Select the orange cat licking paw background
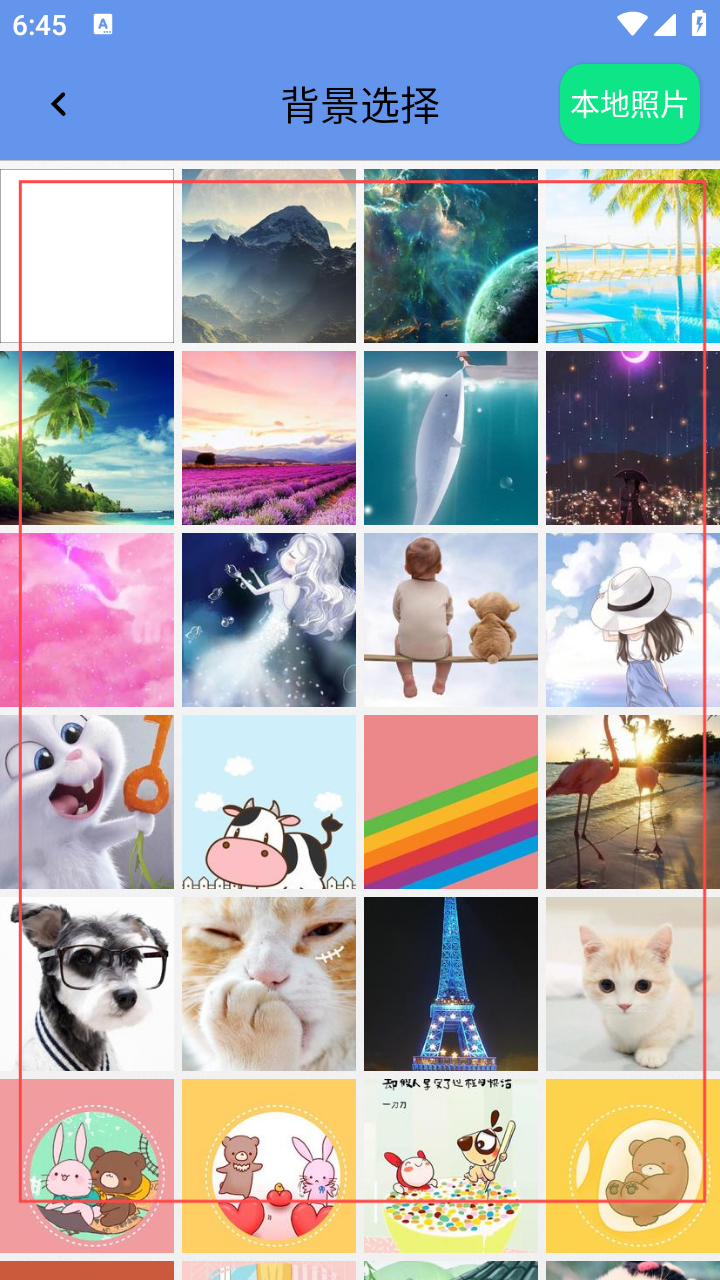720x1280 pixels. [x=269, y=984]
